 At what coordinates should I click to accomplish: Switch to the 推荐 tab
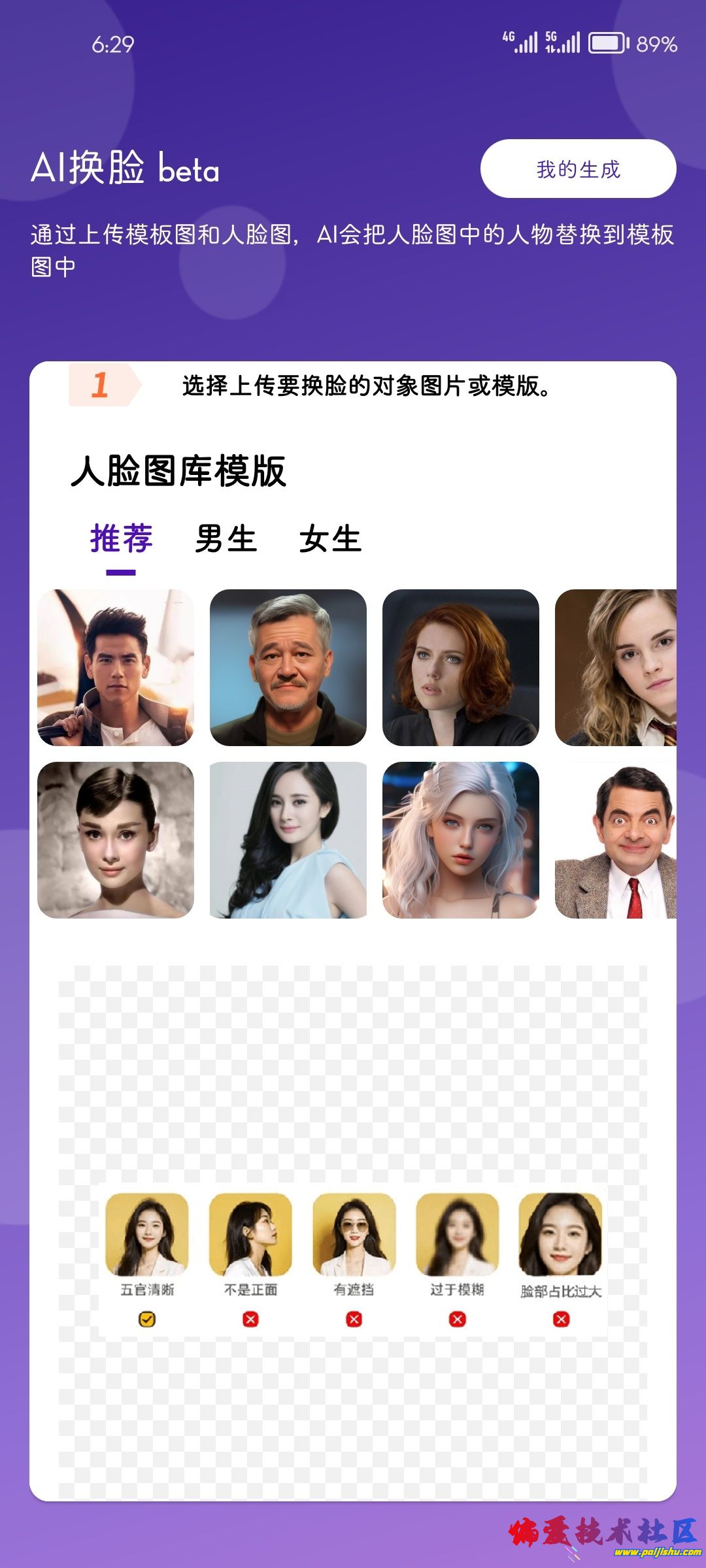click(x=121, y=540)
